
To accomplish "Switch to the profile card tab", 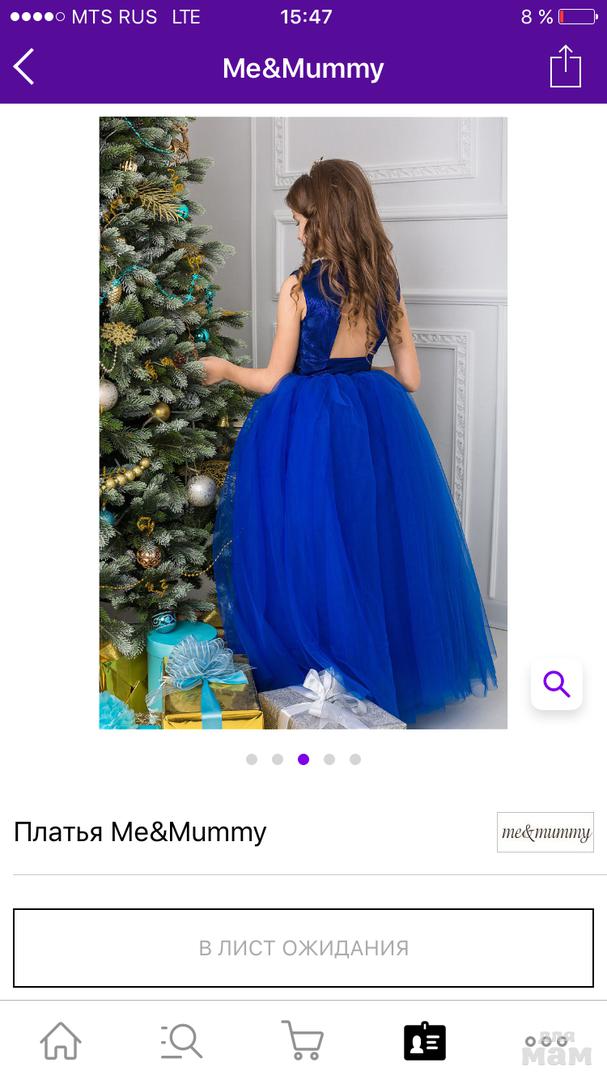I will [x=424, y=1041].
